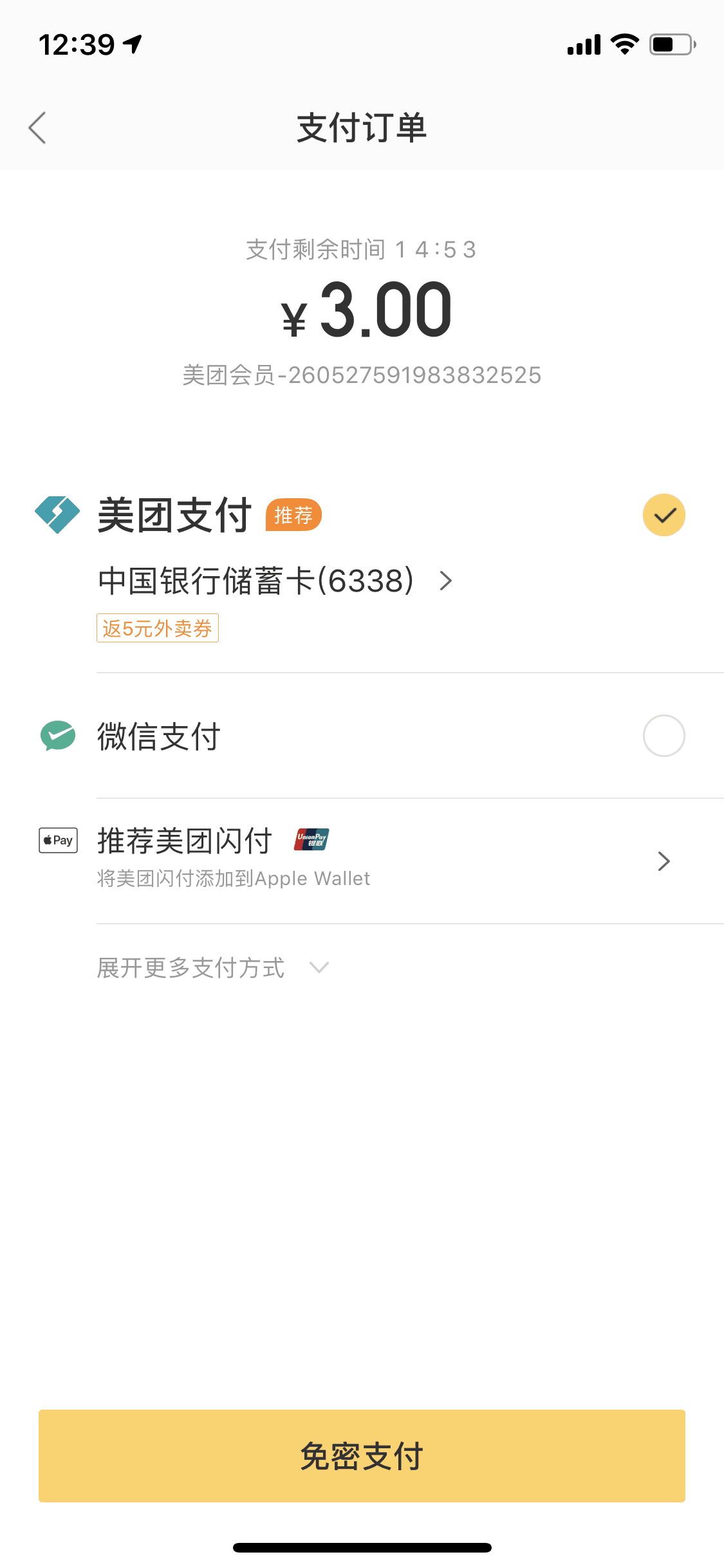Click the 返5元外卖券 coupon tag
Viewport: 724px width, 1568px height.
157,628
